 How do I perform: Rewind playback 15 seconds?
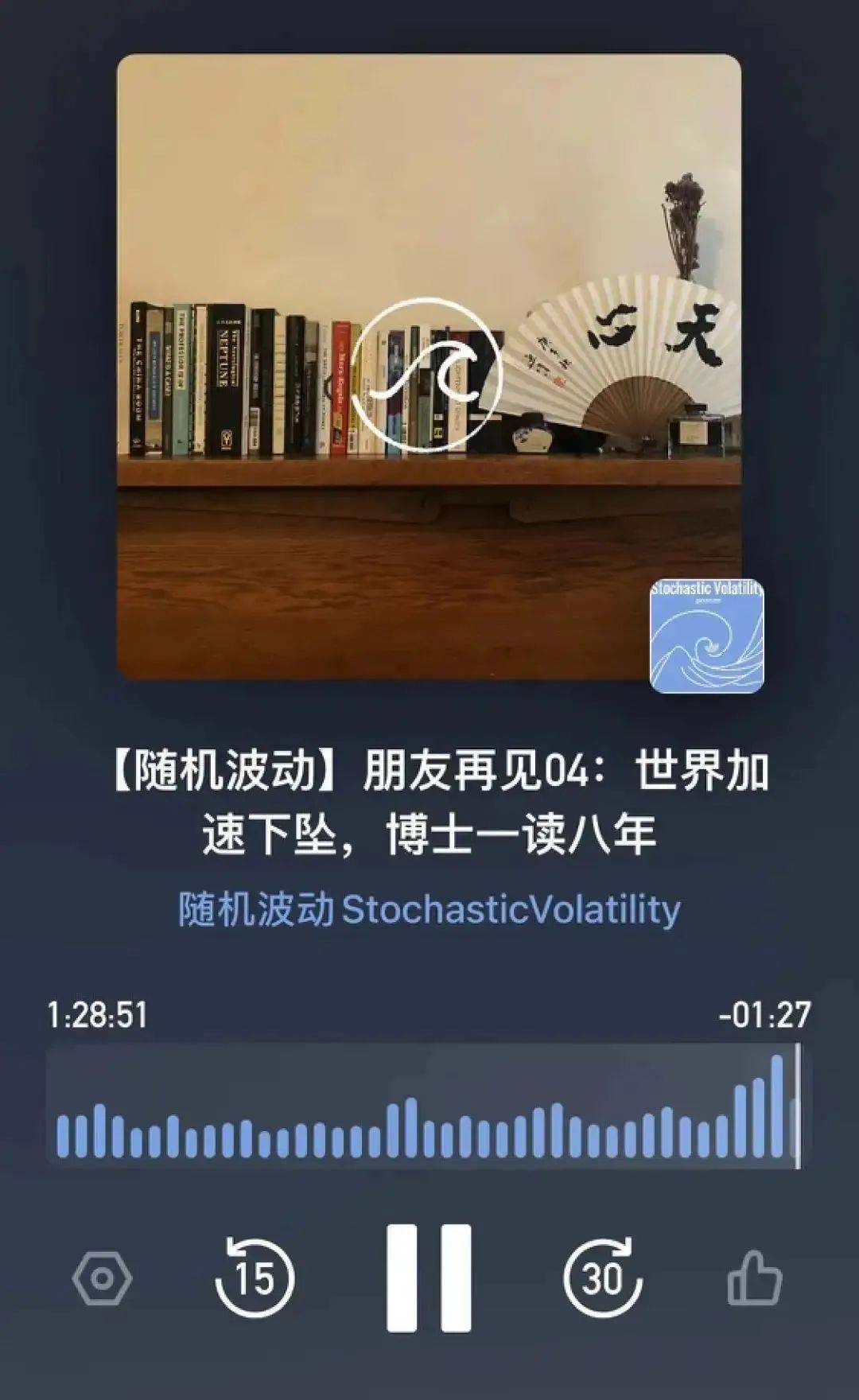point(255,1277)
